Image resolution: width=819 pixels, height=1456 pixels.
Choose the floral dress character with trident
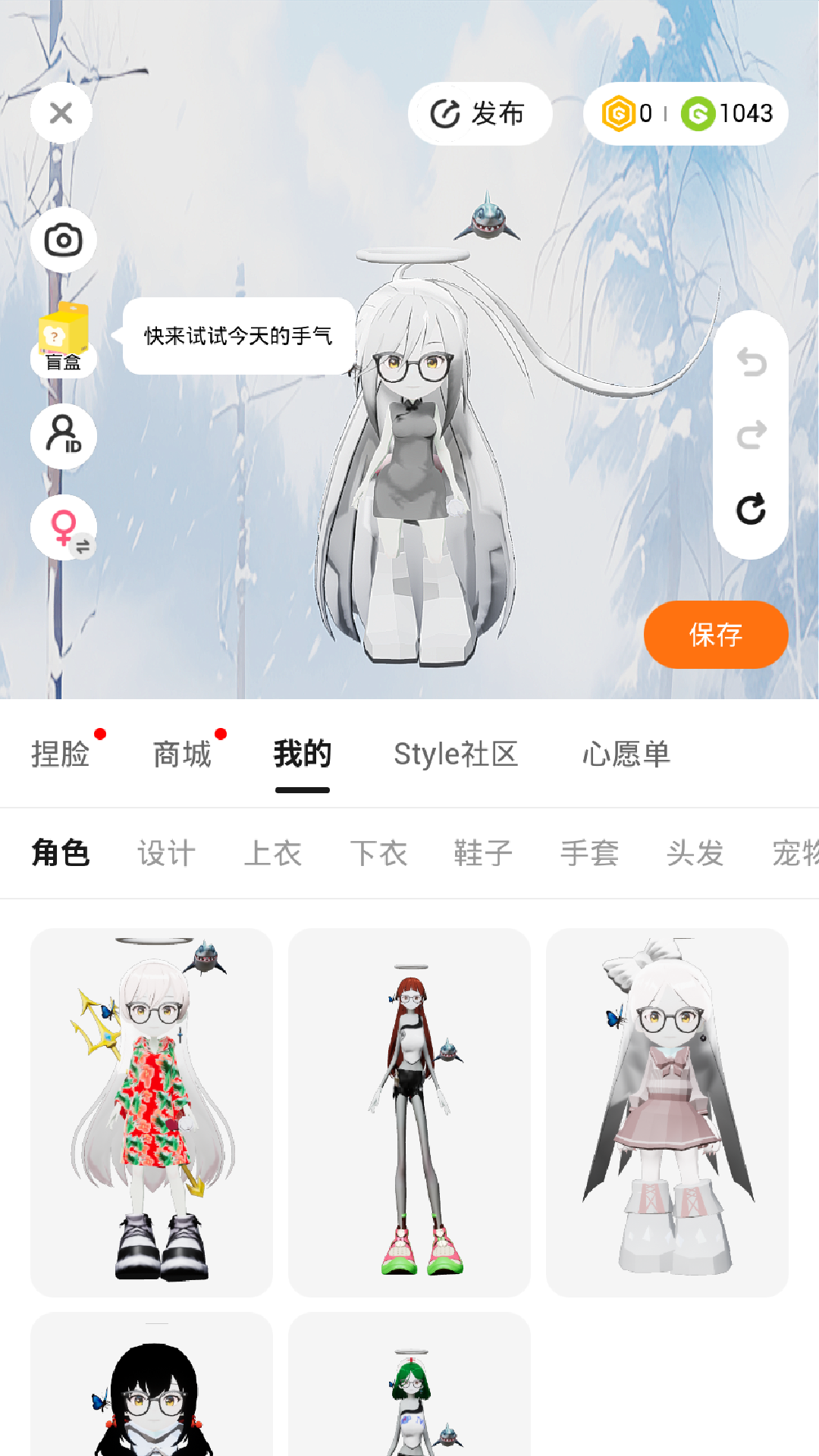tap(152, 1112)
